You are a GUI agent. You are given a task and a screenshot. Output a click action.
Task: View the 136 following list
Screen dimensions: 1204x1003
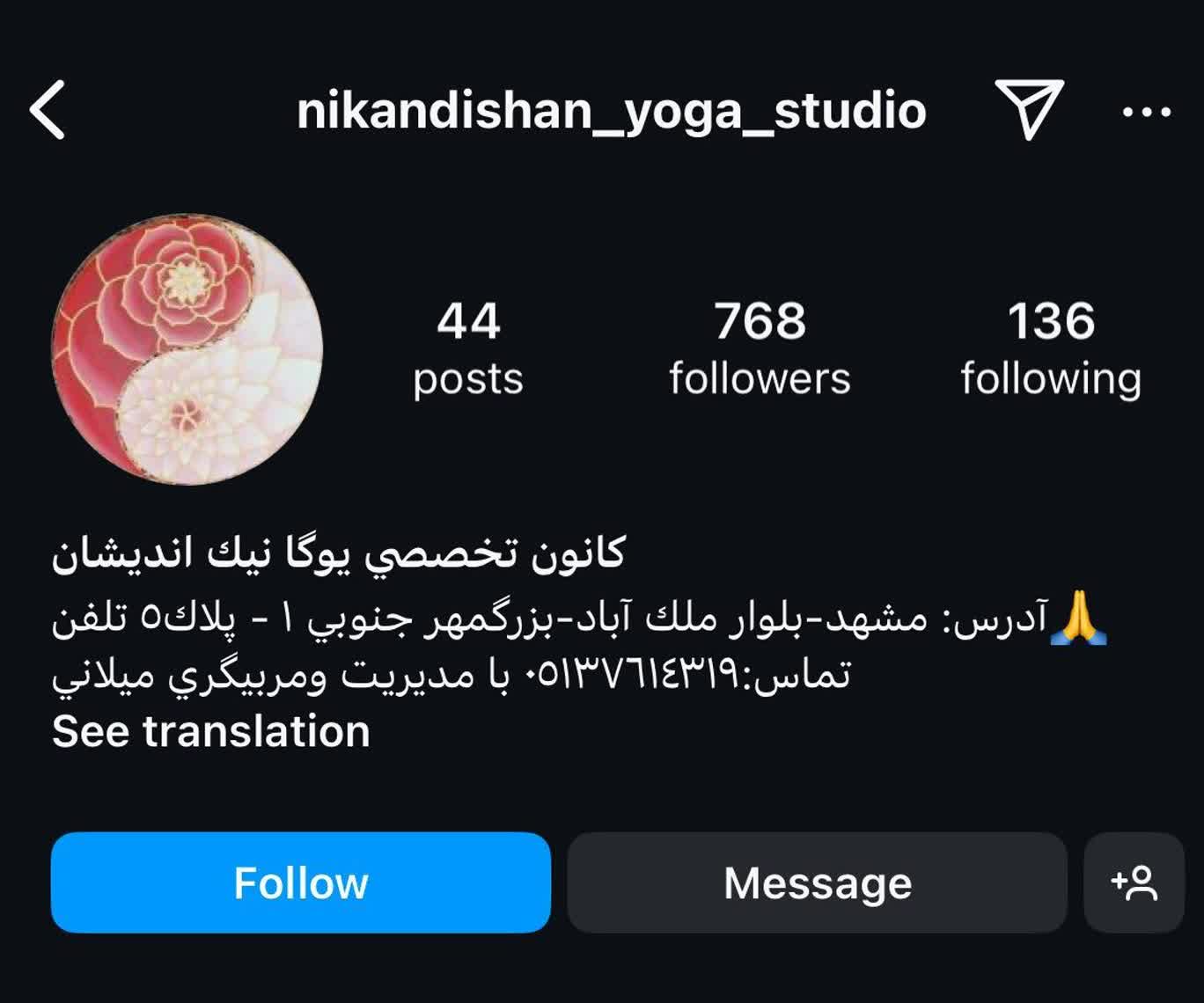(x=1051, y=348)
